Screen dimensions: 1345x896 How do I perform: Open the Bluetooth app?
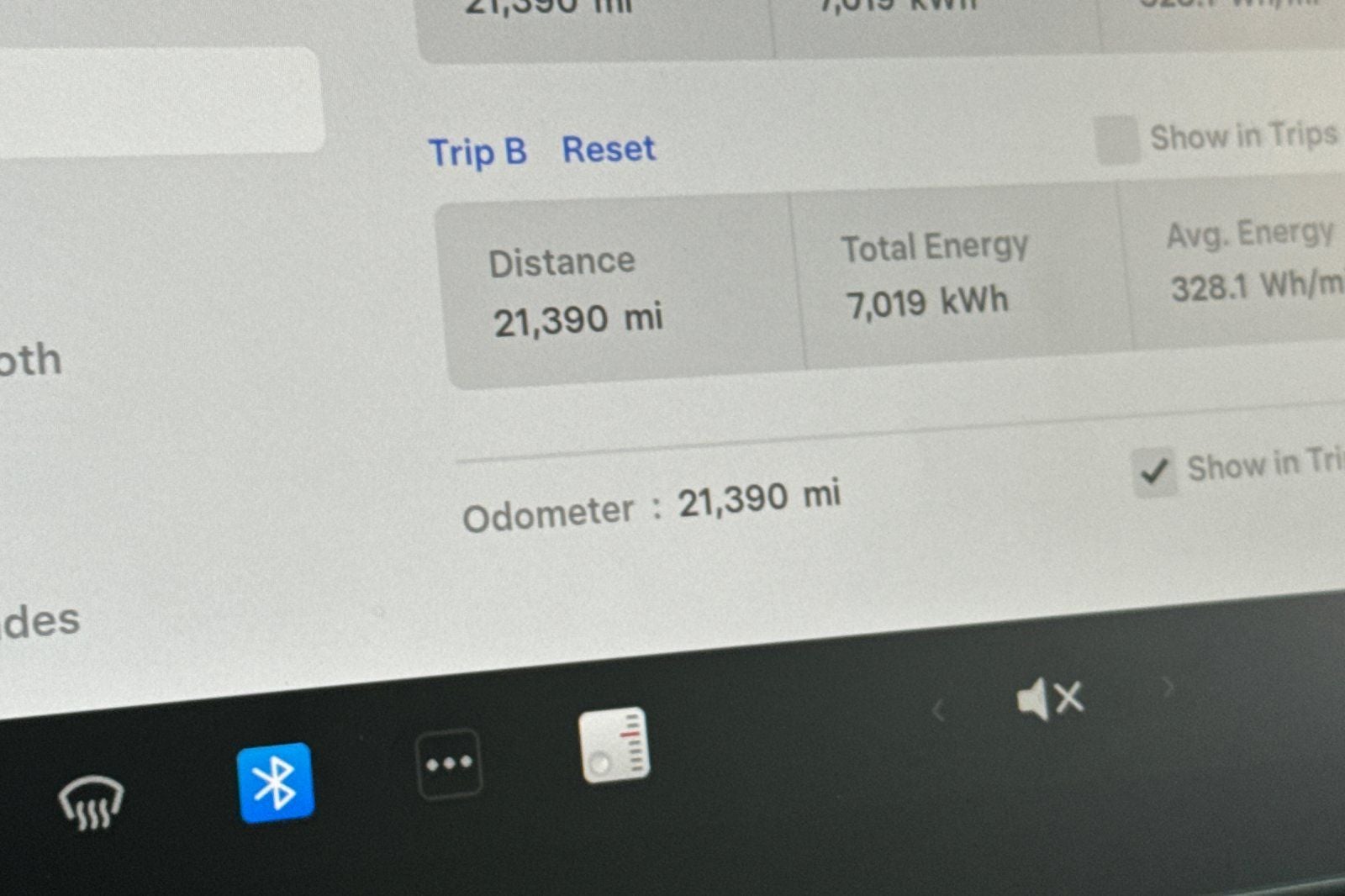tap(276, 783)
